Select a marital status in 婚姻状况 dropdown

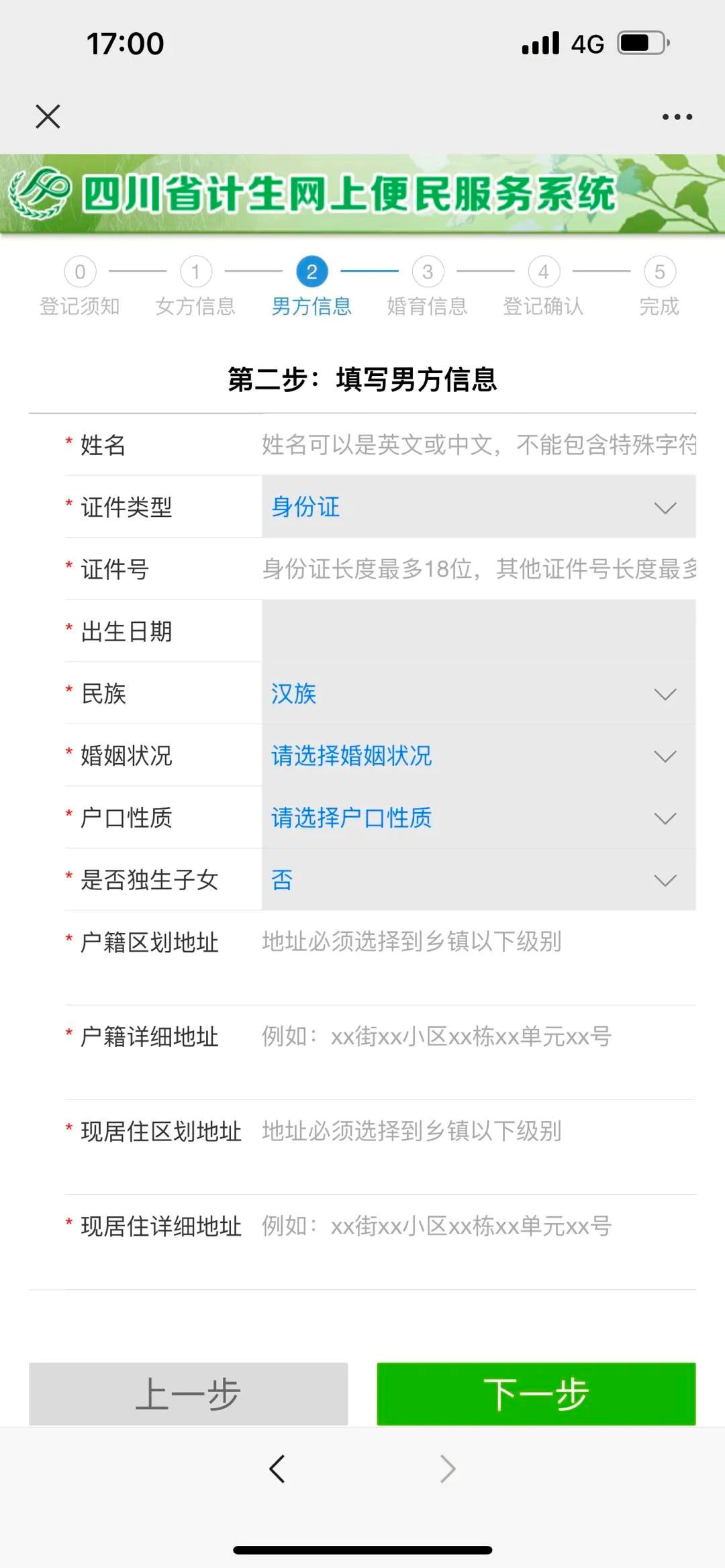(478, 756)
